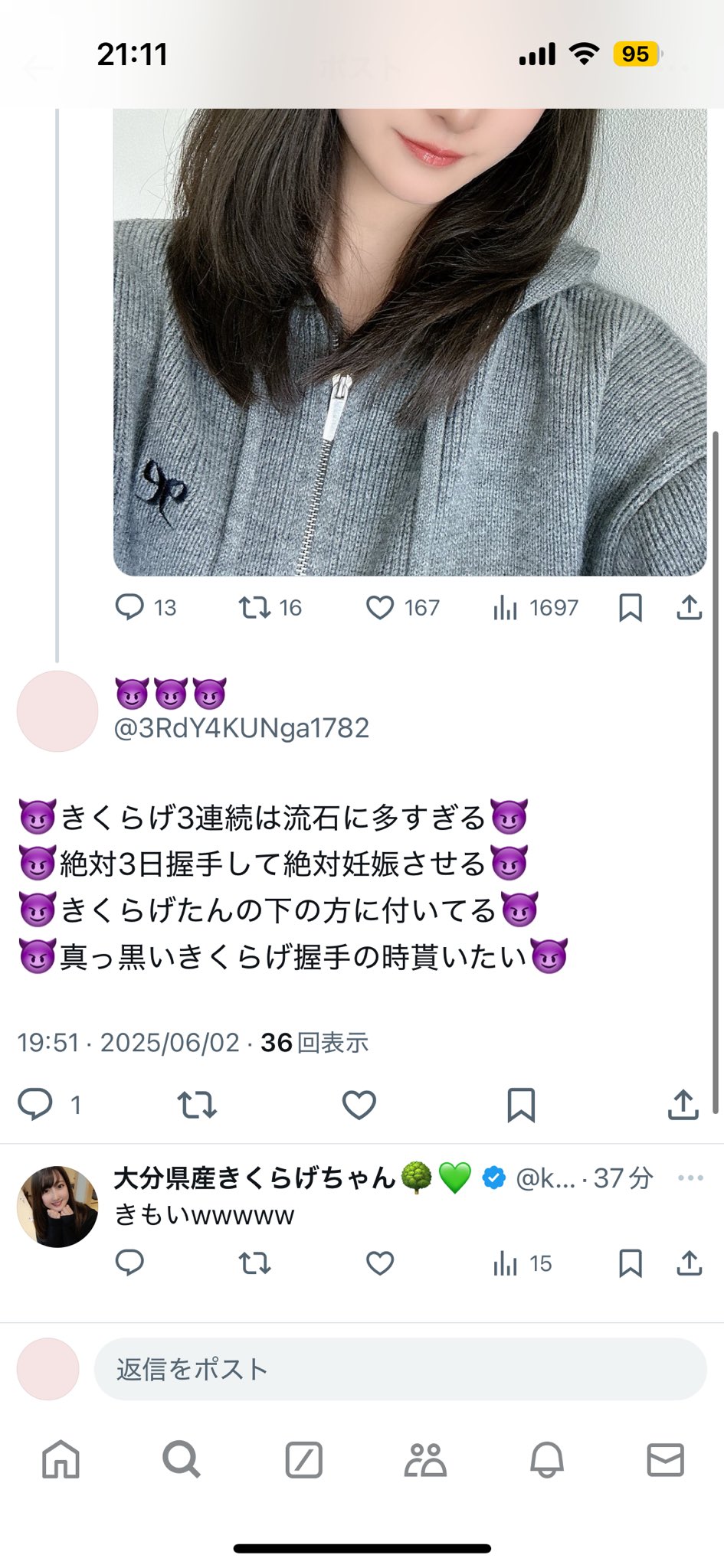Open @3RdY4KUNga1782 profile avatar
This screenshot has width=724, height=1568.
click(x=57, y=711)
